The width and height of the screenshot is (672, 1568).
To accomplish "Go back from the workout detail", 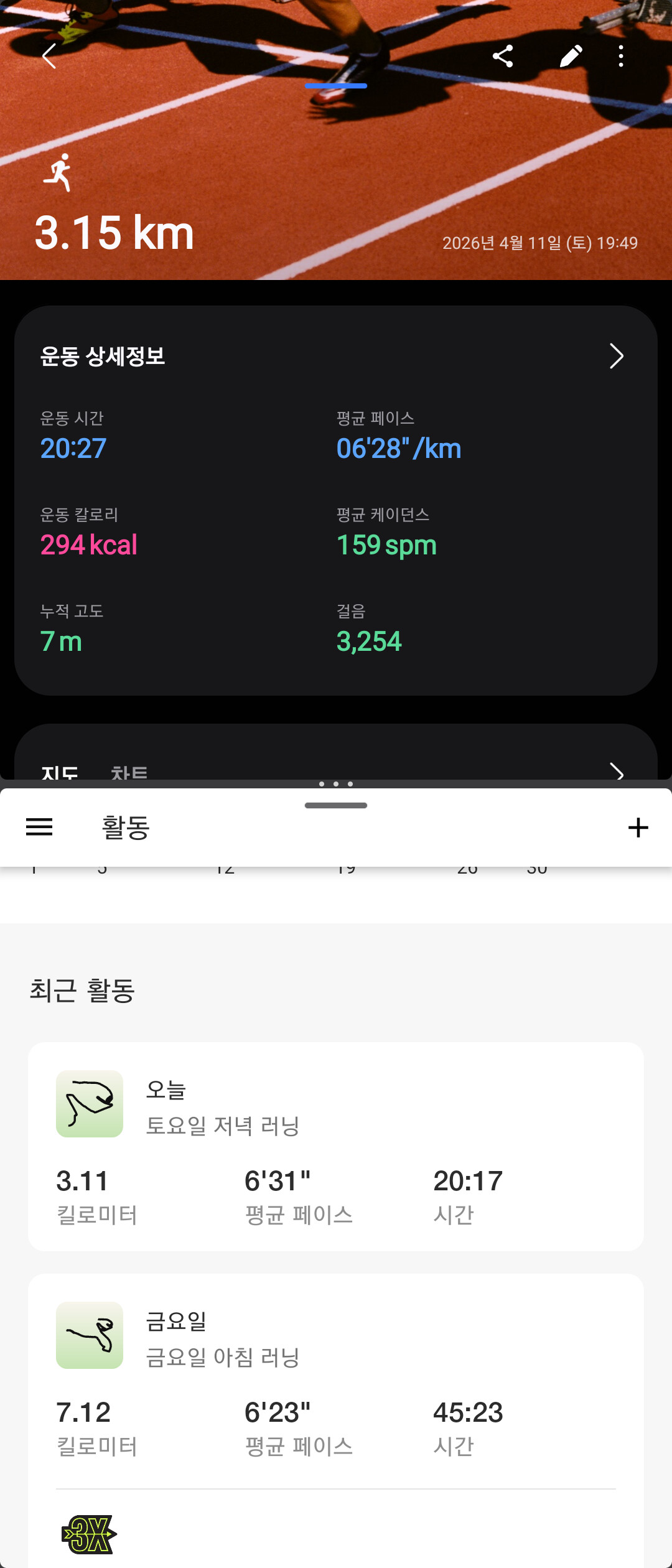I will [49, 56].
